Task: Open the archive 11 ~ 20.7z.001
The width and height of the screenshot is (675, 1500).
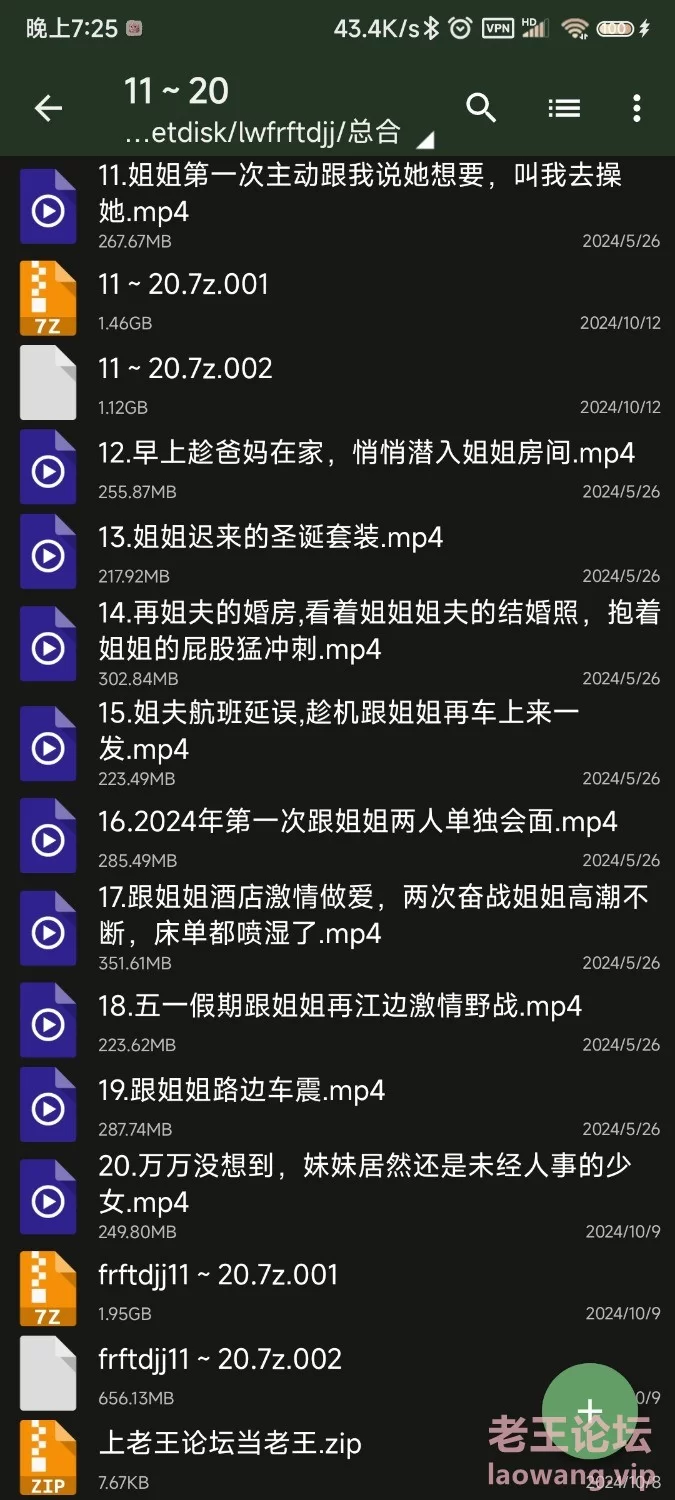Action: 184,285
